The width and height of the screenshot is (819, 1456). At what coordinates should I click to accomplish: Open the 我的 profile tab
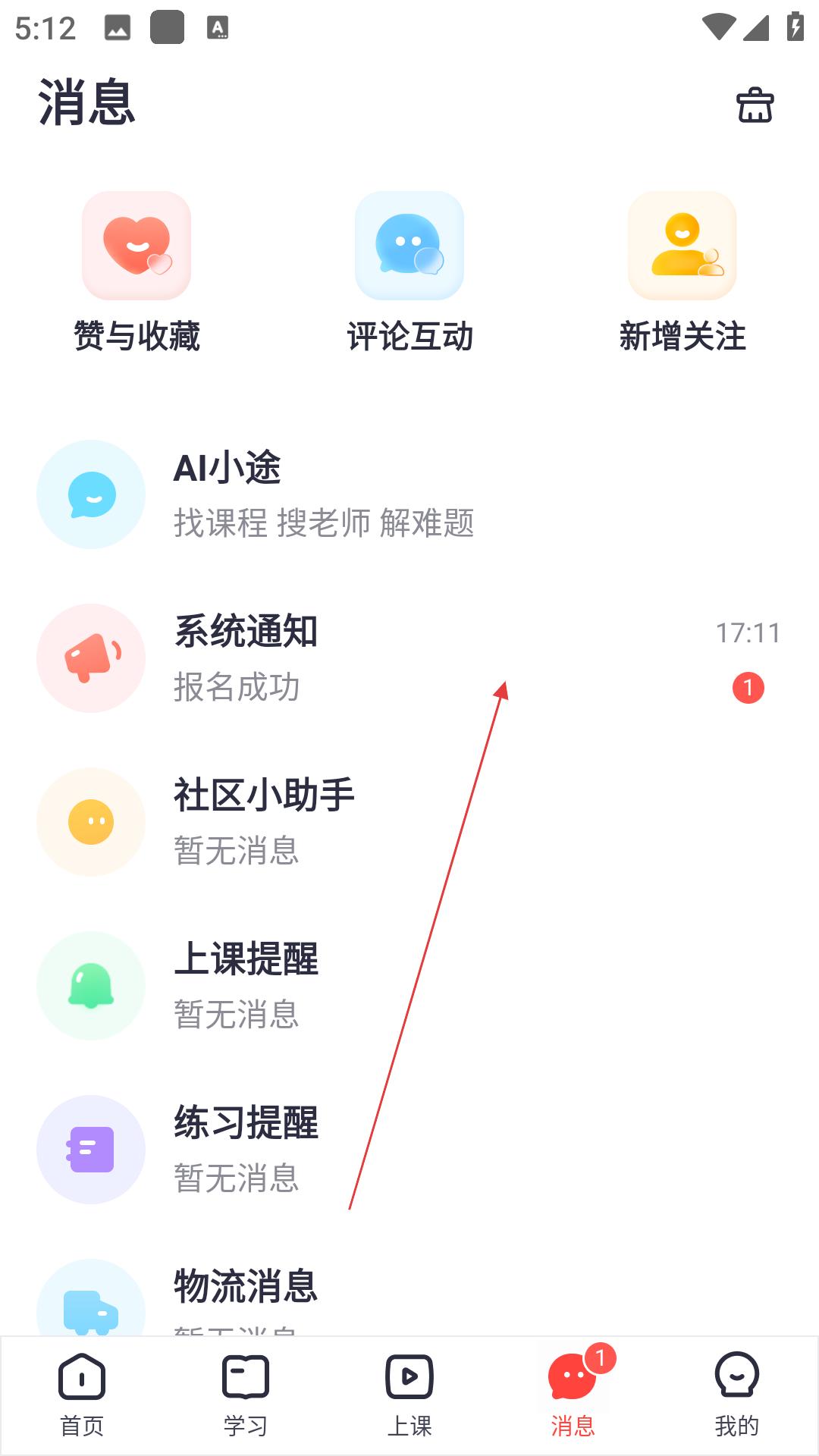[737, 1395]
